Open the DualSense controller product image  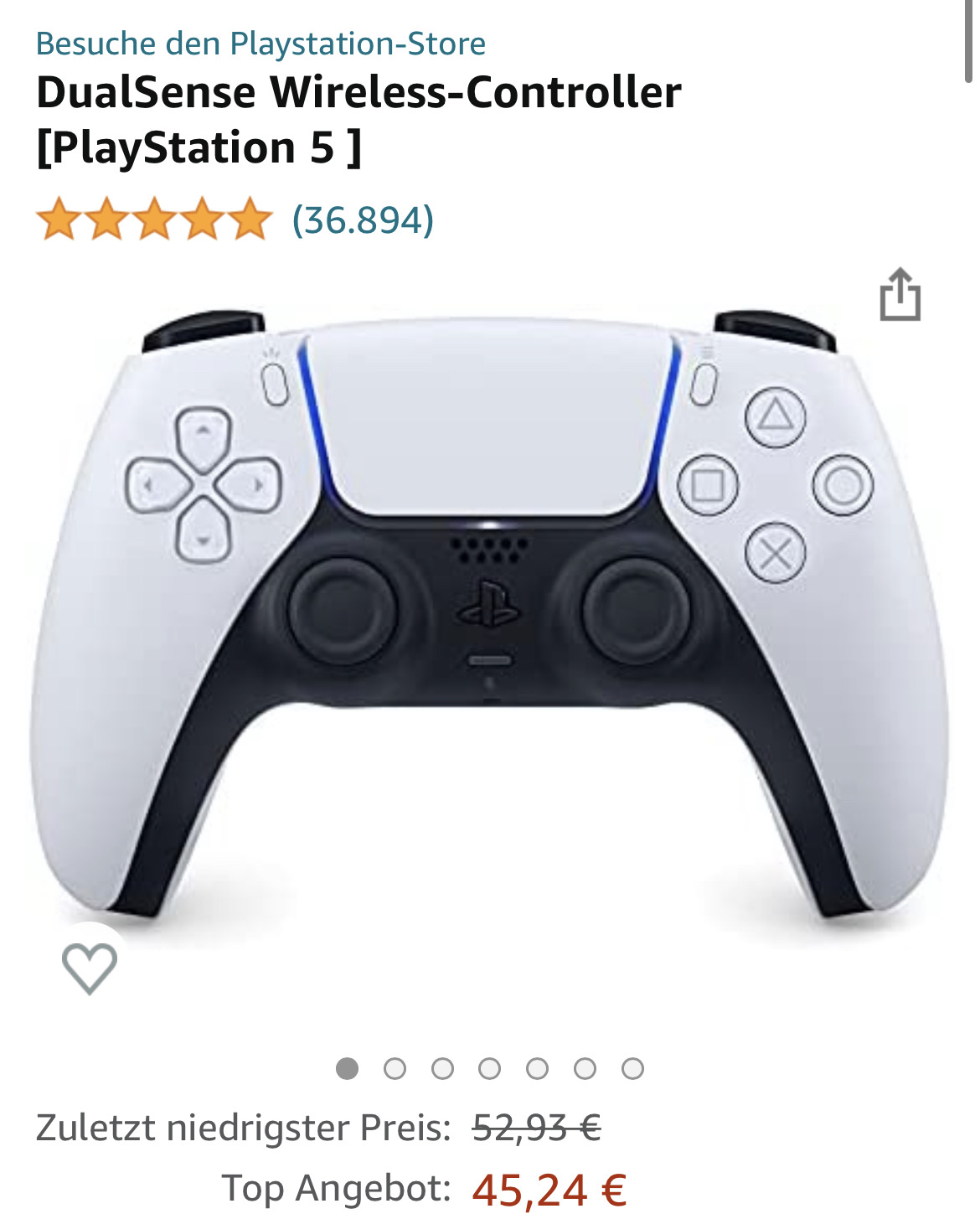point(490,620)
